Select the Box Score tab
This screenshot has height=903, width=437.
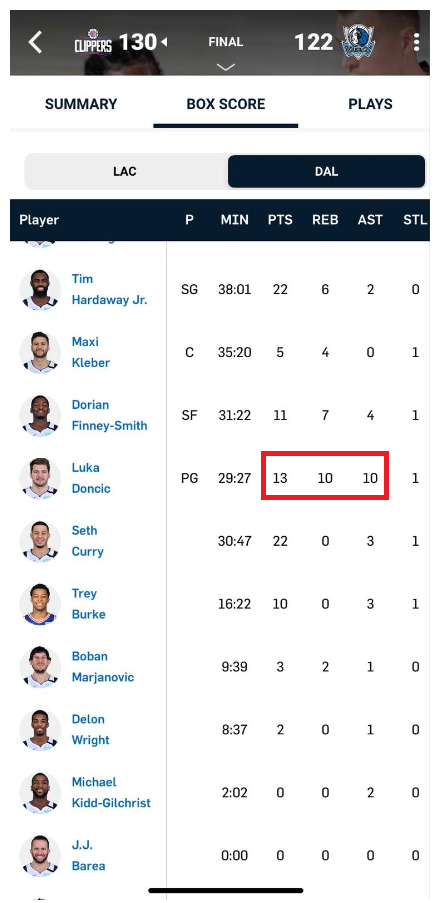(226, 104)
